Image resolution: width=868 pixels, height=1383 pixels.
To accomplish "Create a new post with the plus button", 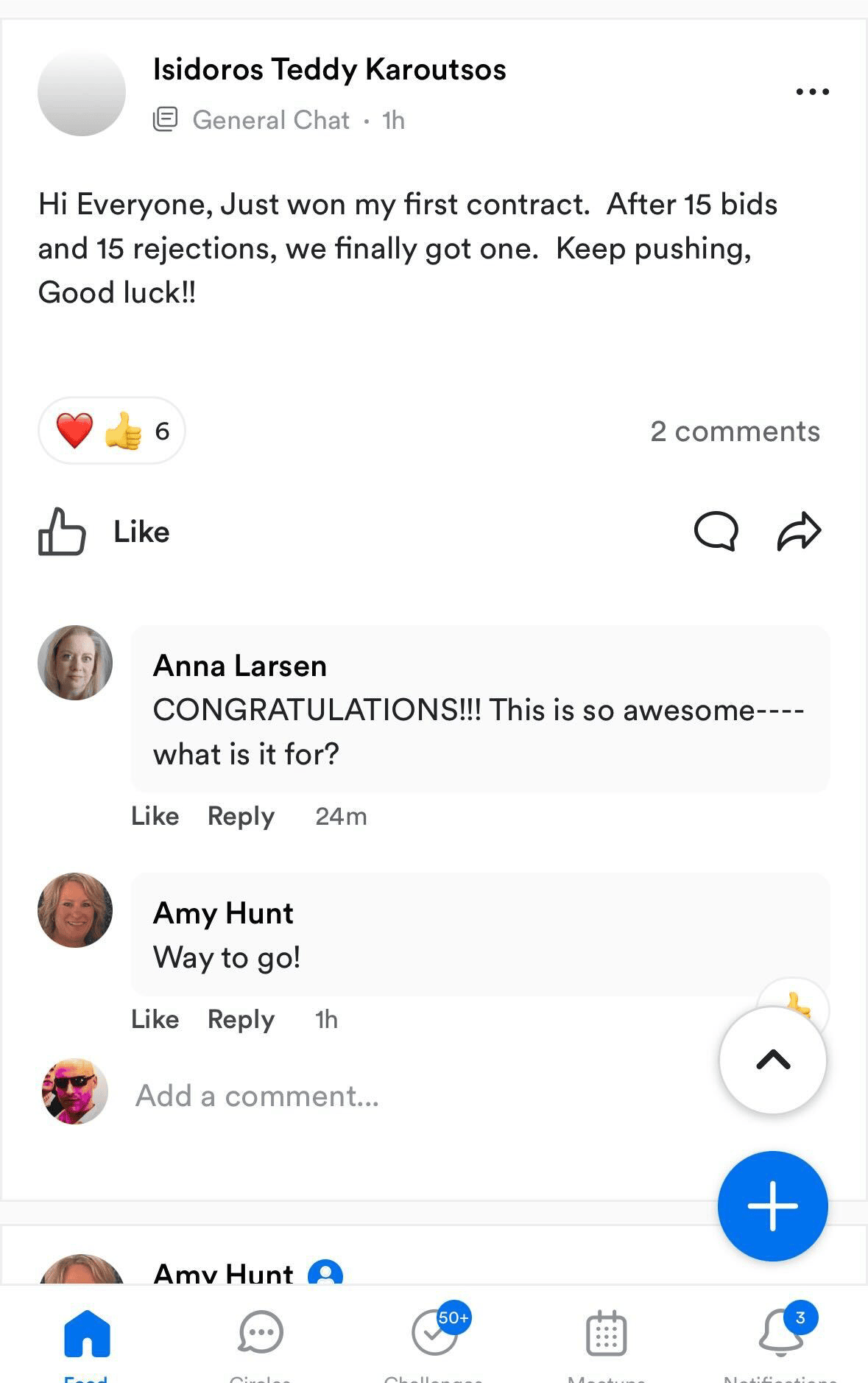I will click(x=772, y=1206).
